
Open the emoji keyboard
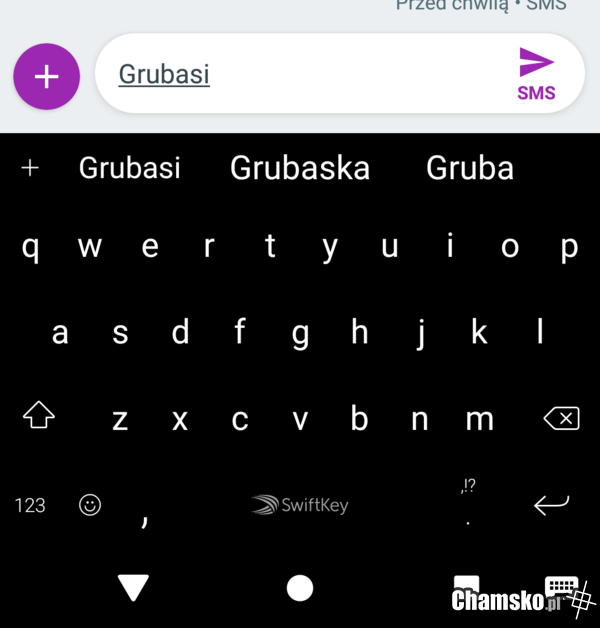tap(90, 505)
